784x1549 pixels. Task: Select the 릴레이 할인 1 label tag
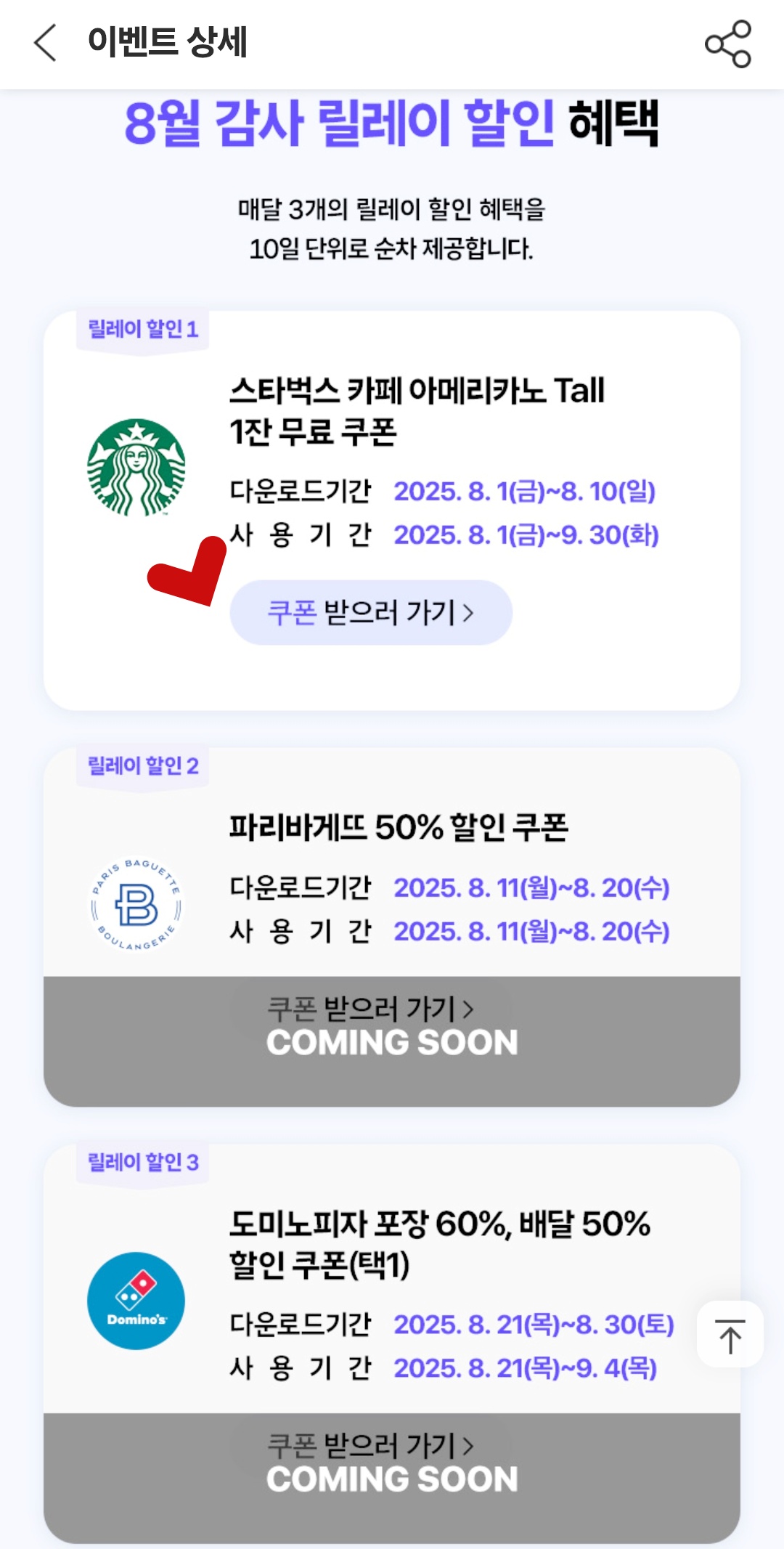coord(143,331)
